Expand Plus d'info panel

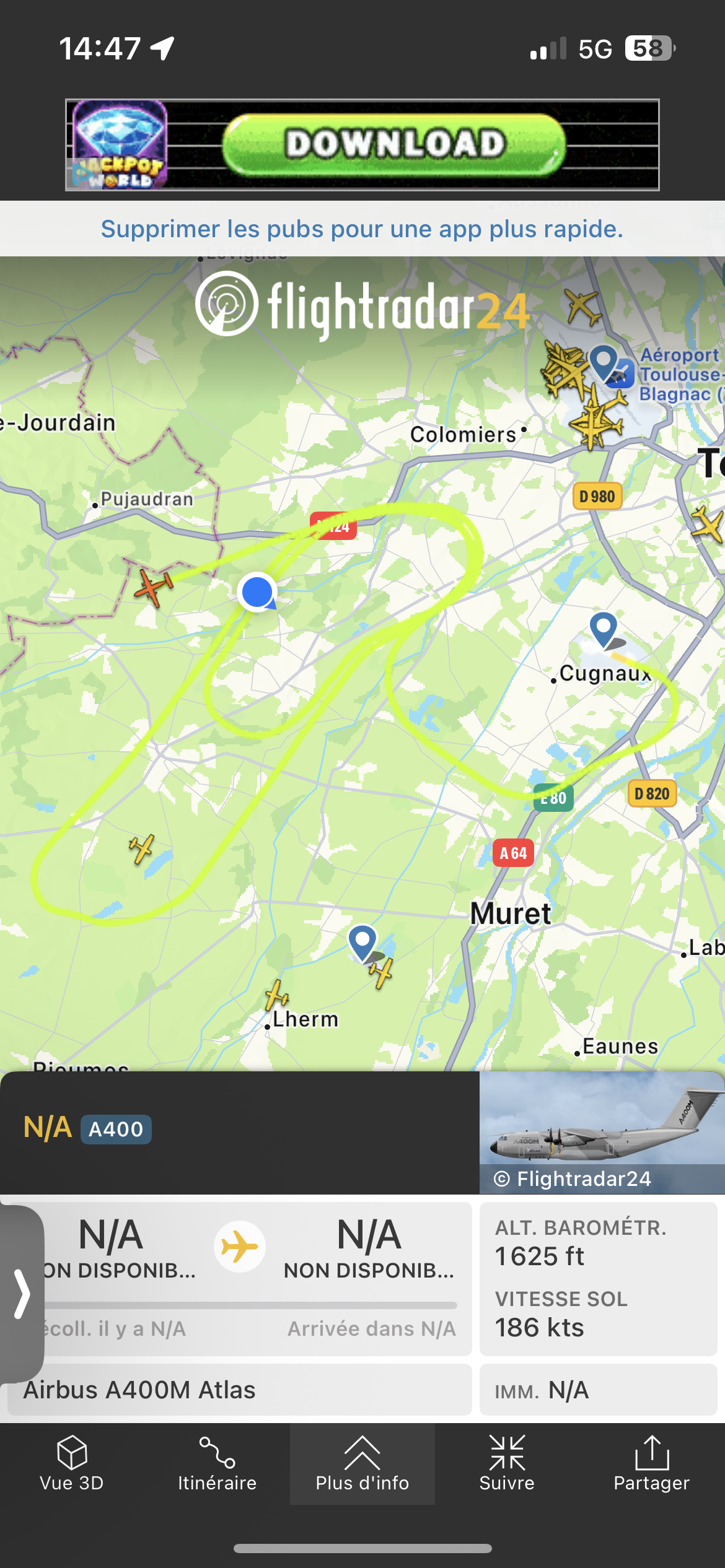(x=362, y=1463)
